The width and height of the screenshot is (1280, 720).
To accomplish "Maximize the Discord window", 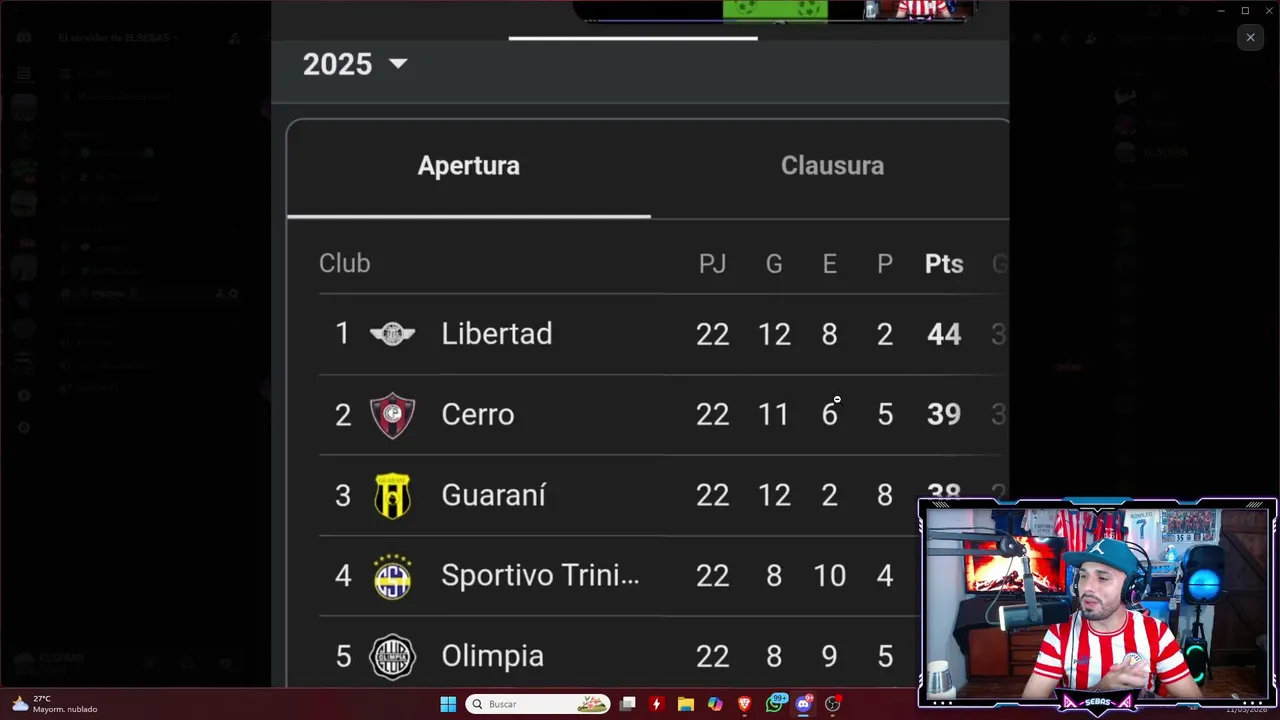I will (x=1245, y=11).
